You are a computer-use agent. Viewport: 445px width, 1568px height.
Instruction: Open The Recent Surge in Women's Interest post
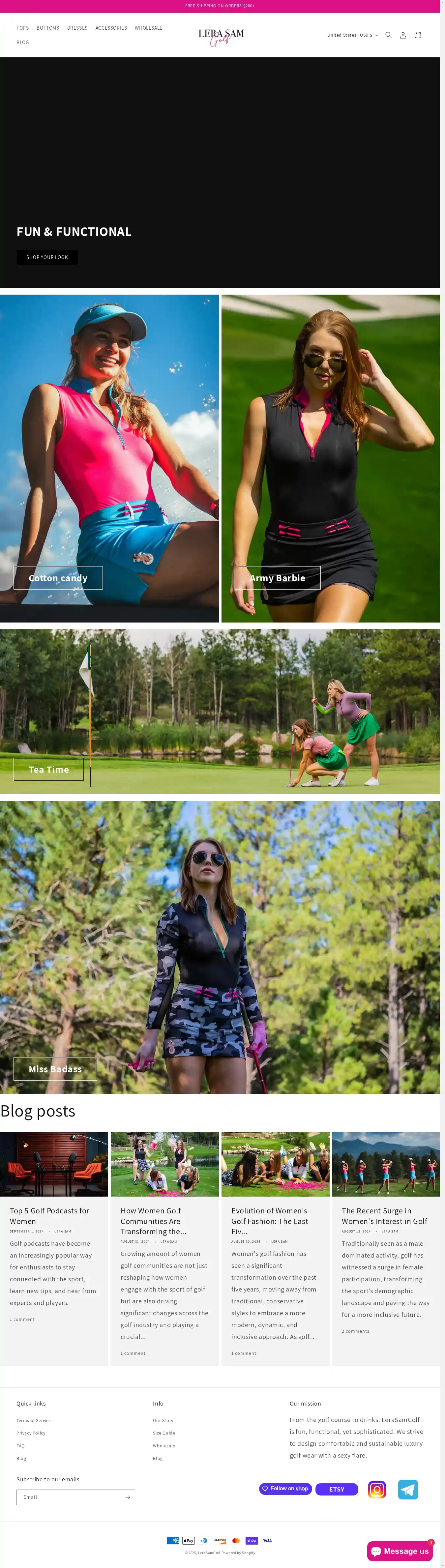[384, 1216]
